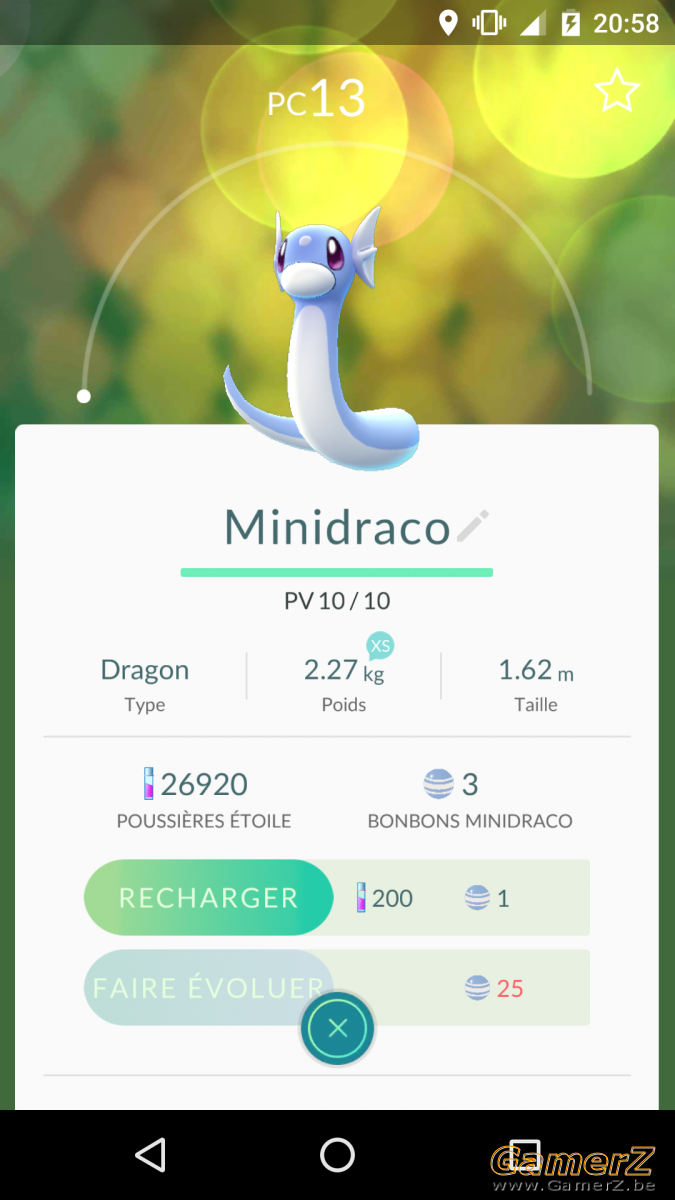Tap the Recharger power-up button

click(x=208, y=897)
